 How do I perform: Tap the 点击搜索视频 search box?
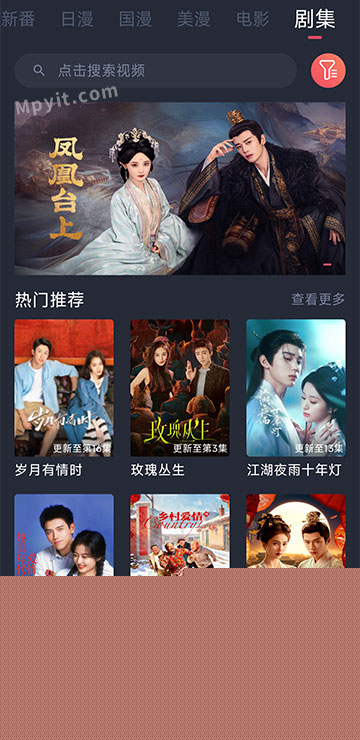click(x=155, y=71)
